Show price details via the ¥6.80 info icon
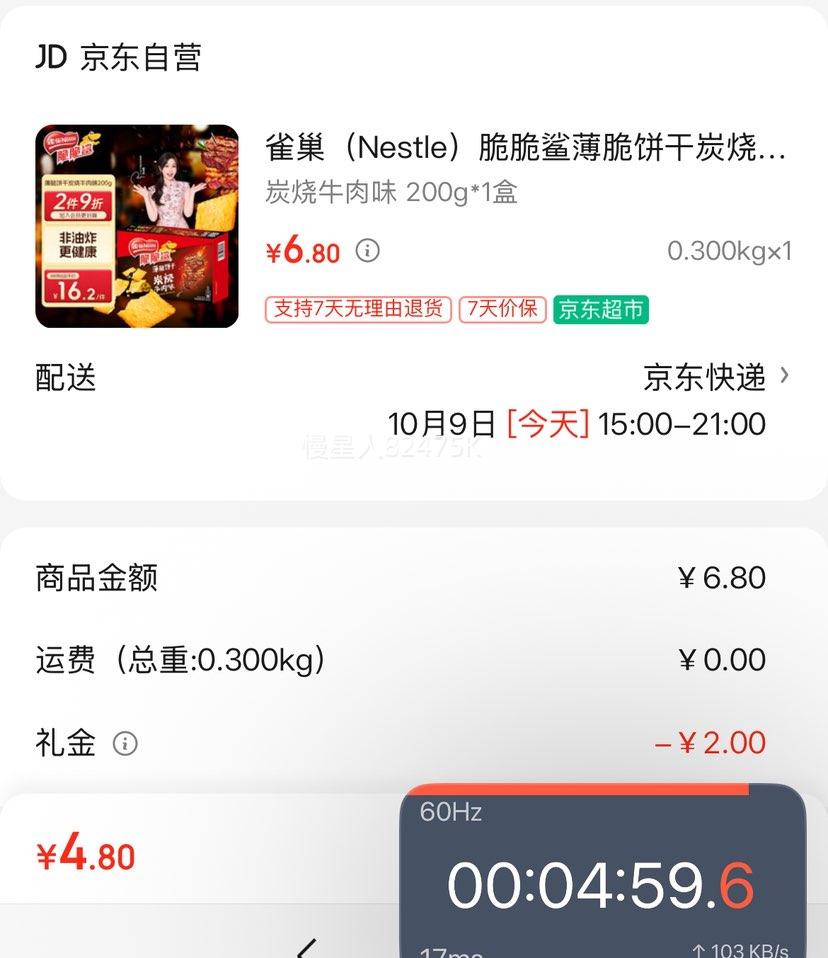The width and height of the screenshot is (828, 958). coord(368,250)
